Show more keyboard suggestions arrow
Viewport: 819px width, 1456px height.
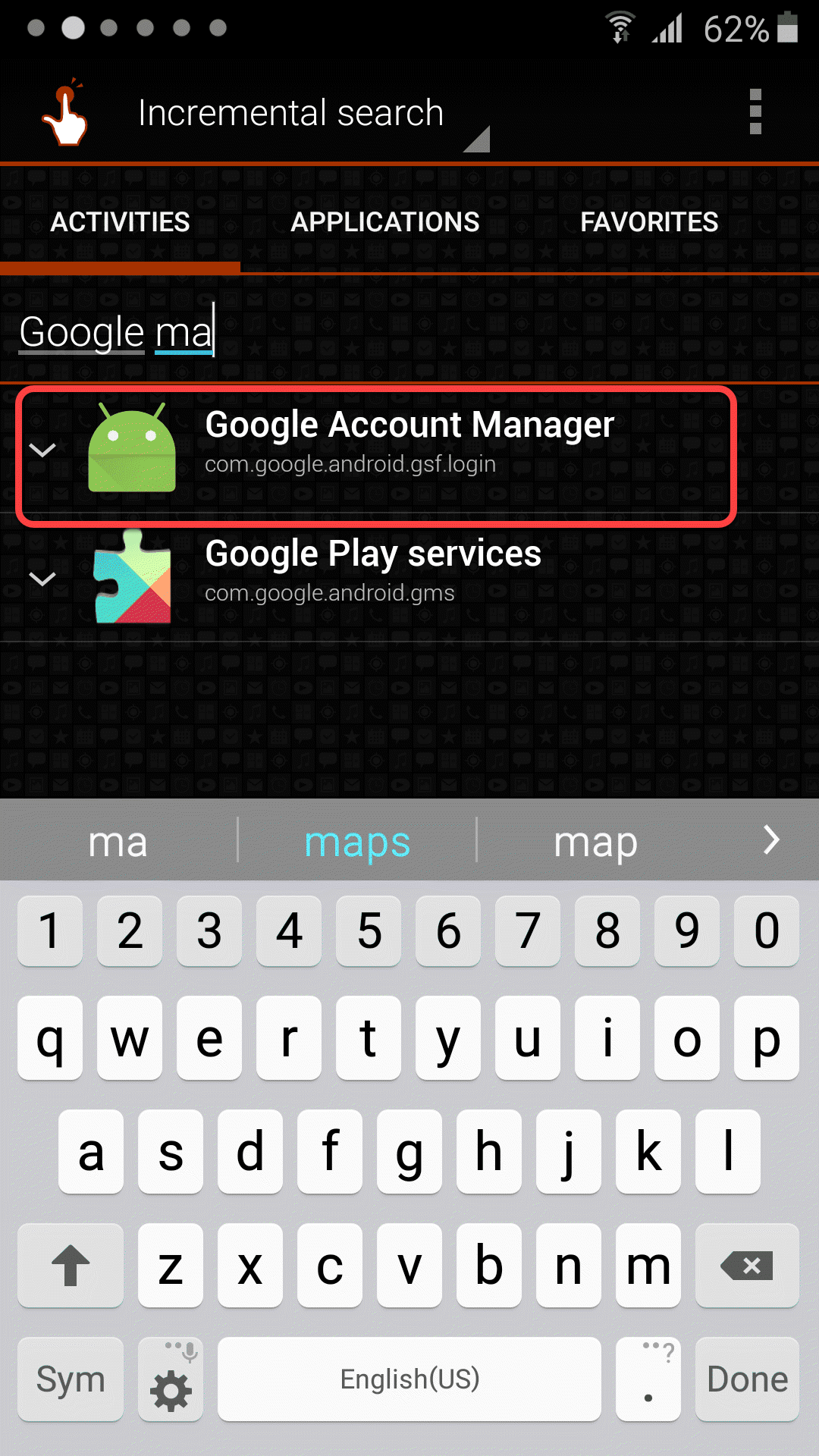pyautogui.click(x=771, y=839)
